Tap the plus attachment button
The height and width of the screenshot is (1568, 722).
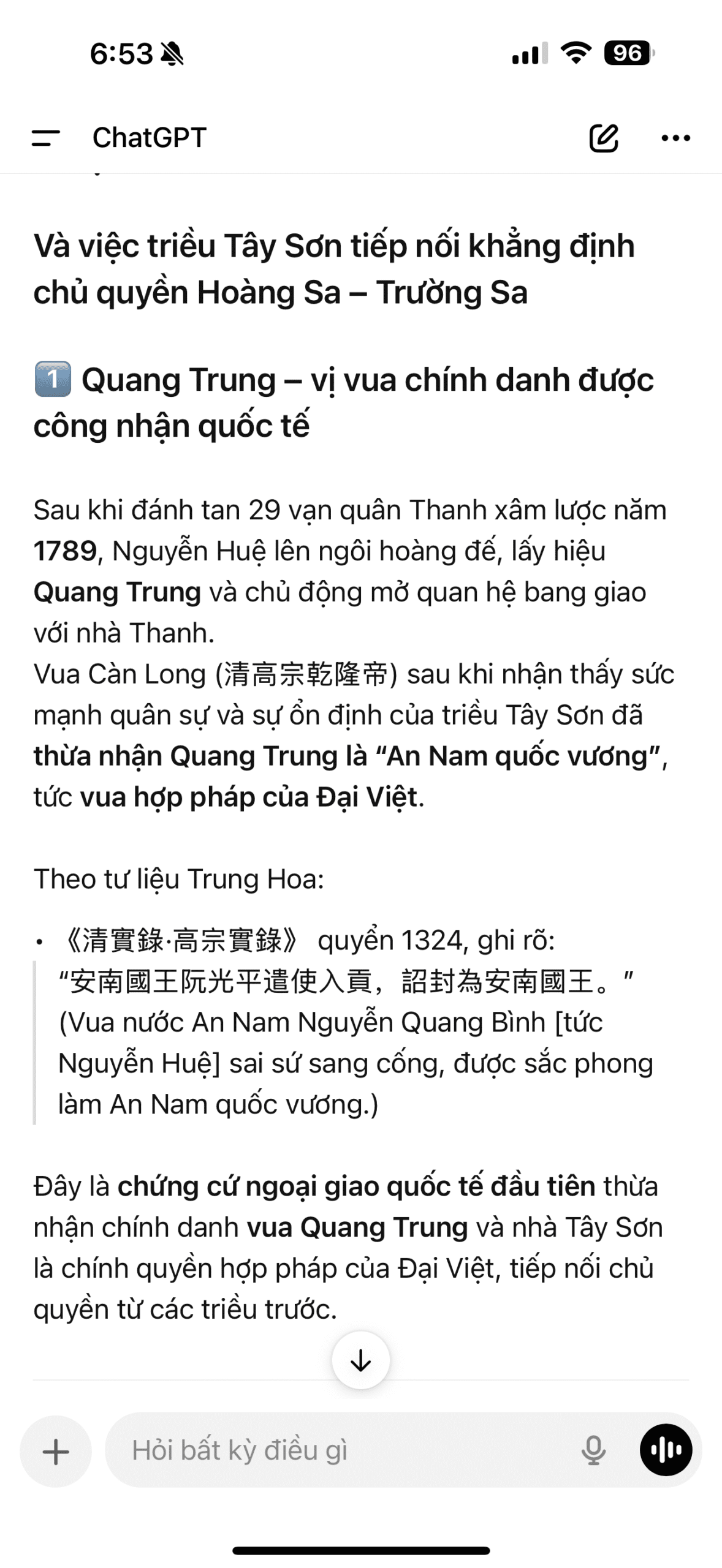(x=56, y=1451)
